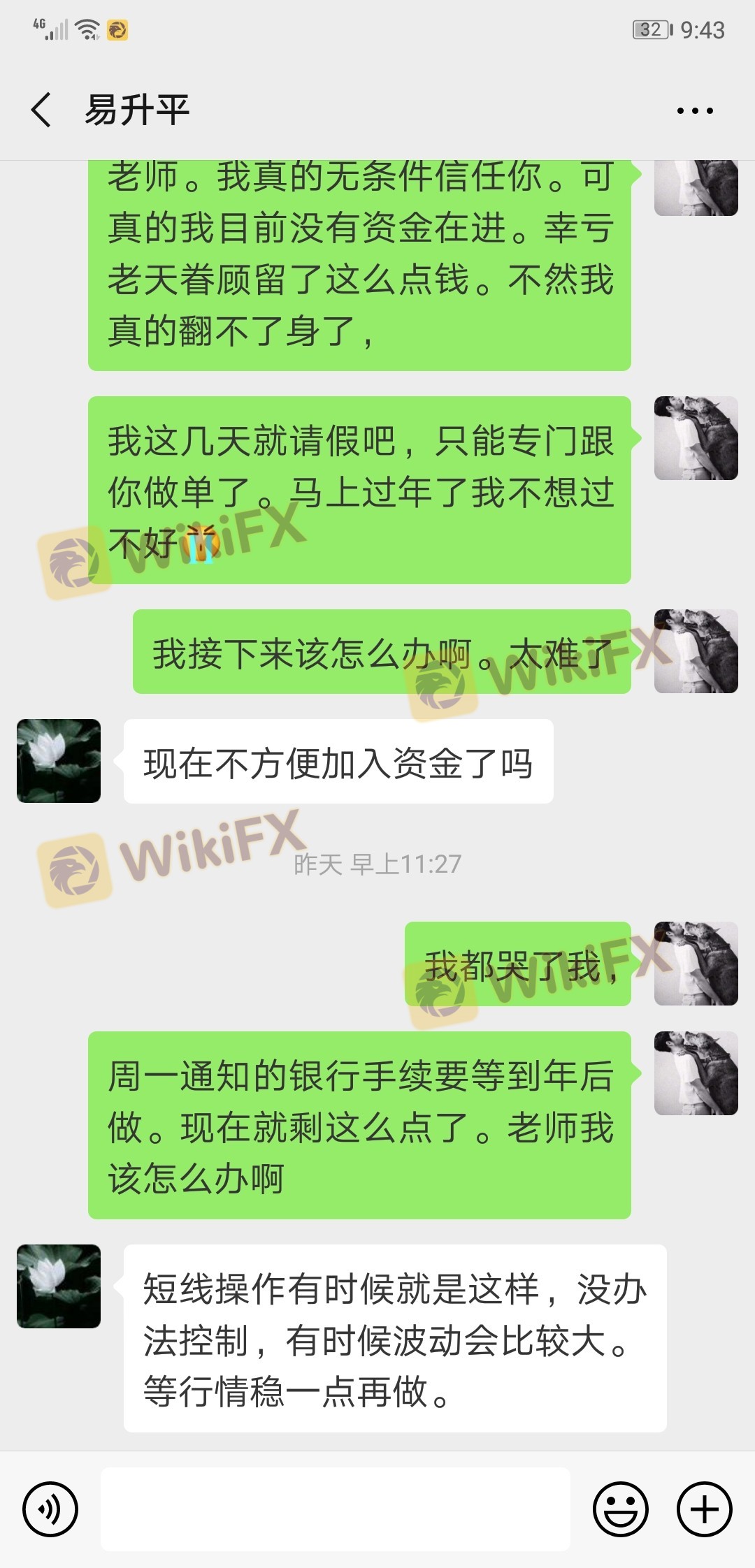The width and height of the screenshot is (755, 1568).
Task: Open the plus attachments menu
Action: (704, 1509)
